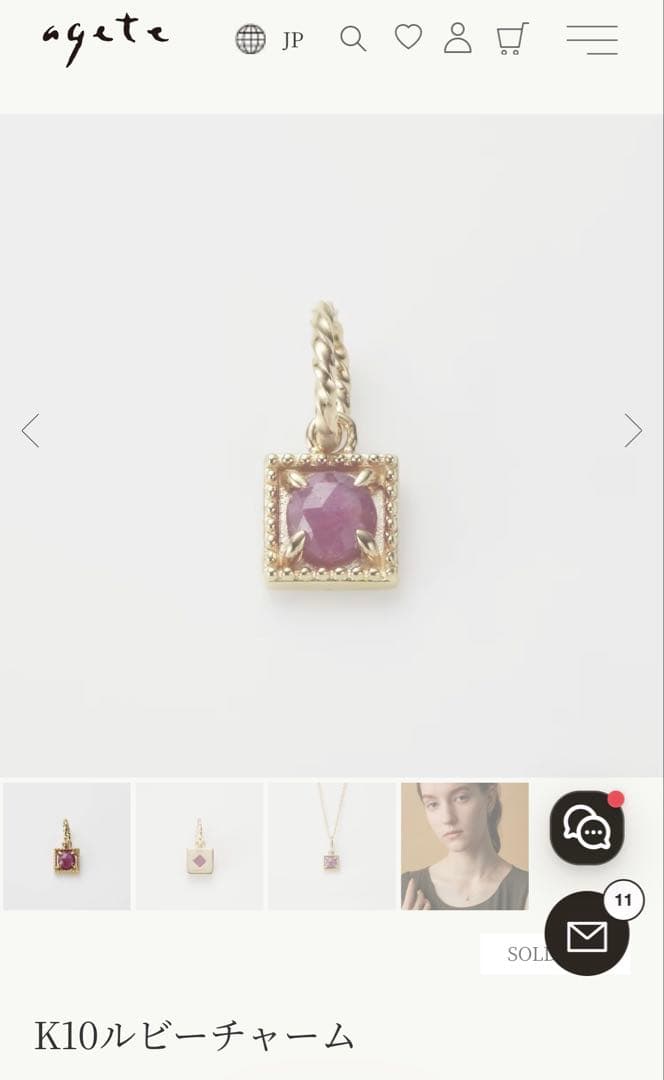Open the hamburger menu
This screenshot has height=1080, width=664.
(592, 39)
